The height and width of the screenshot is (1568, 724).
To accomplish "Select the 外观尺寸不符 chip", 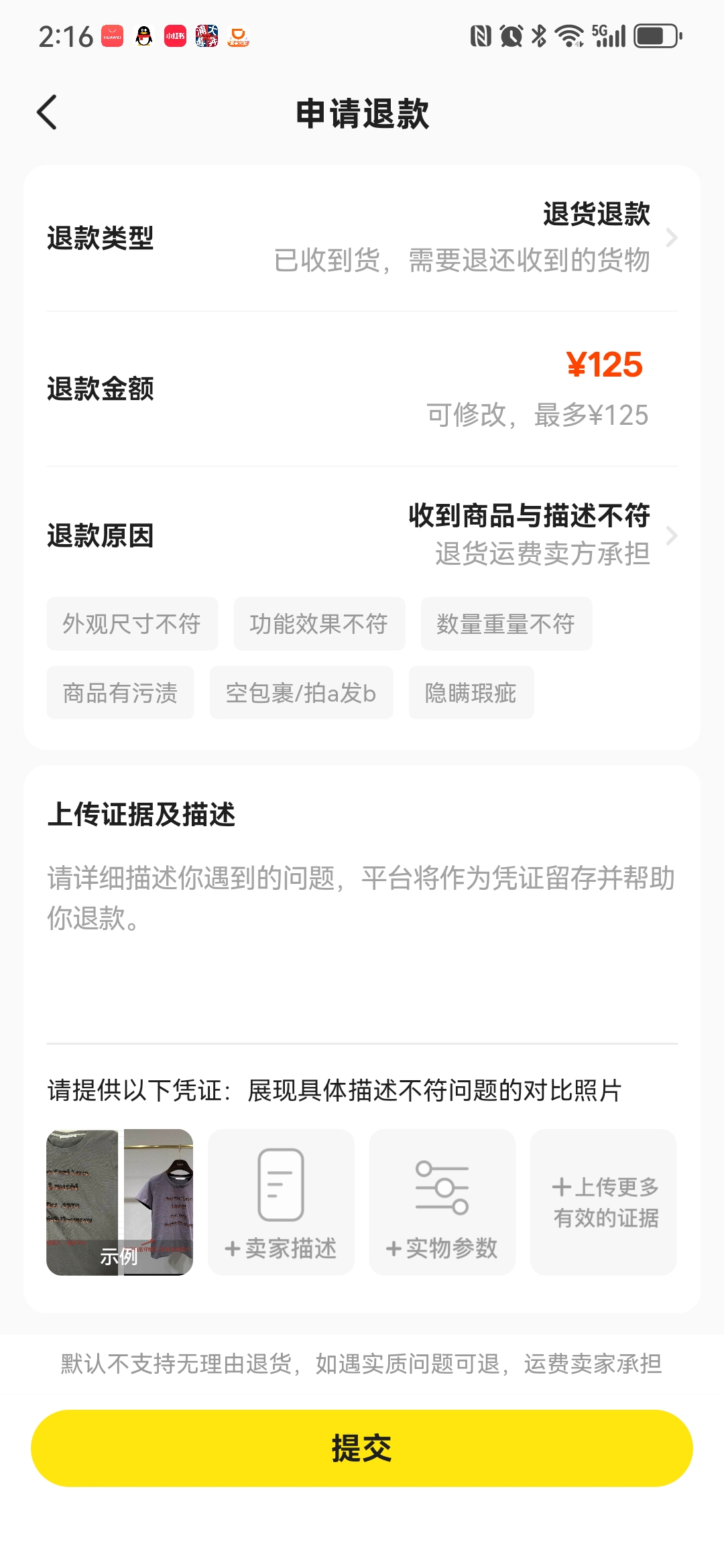I will point(132,624).
